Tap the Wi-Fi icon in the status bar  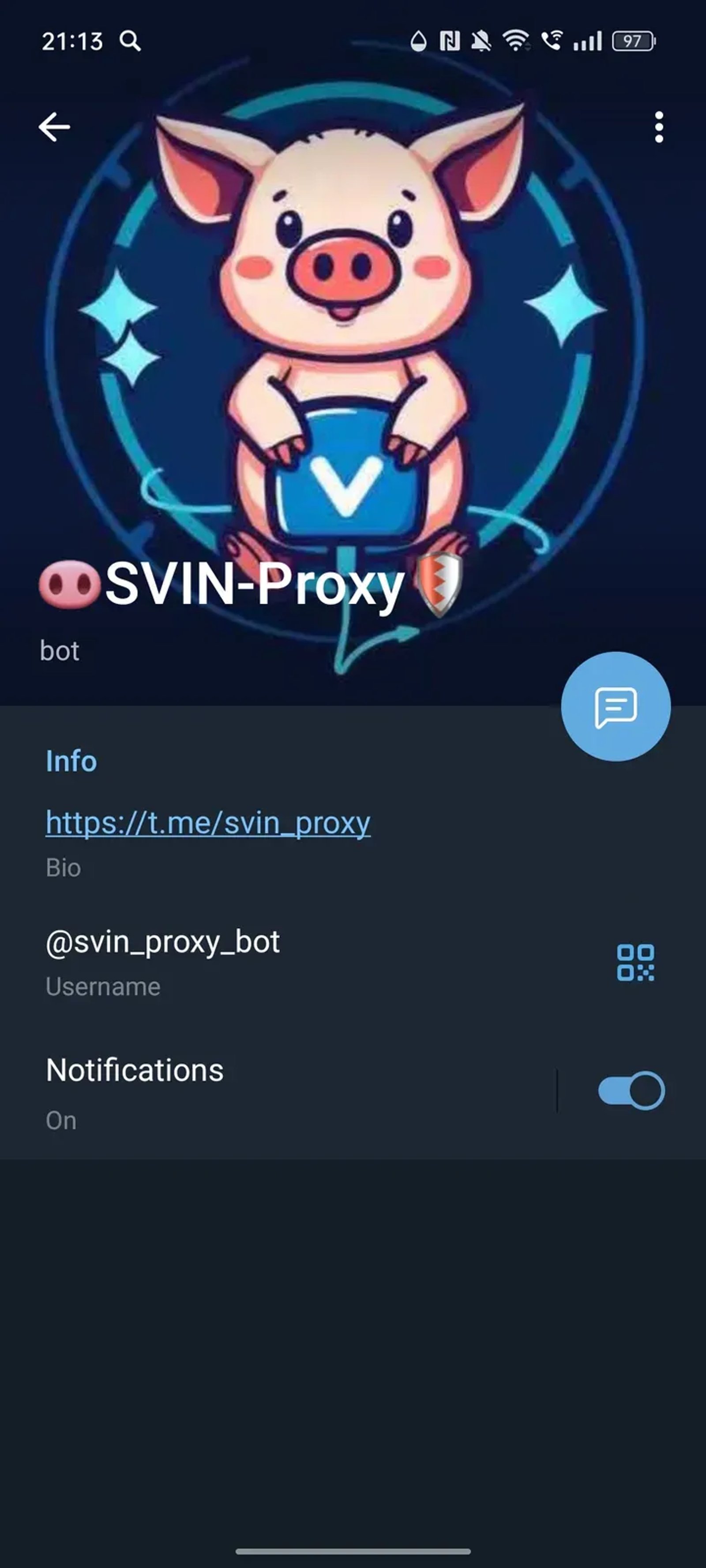coord(515,40)
